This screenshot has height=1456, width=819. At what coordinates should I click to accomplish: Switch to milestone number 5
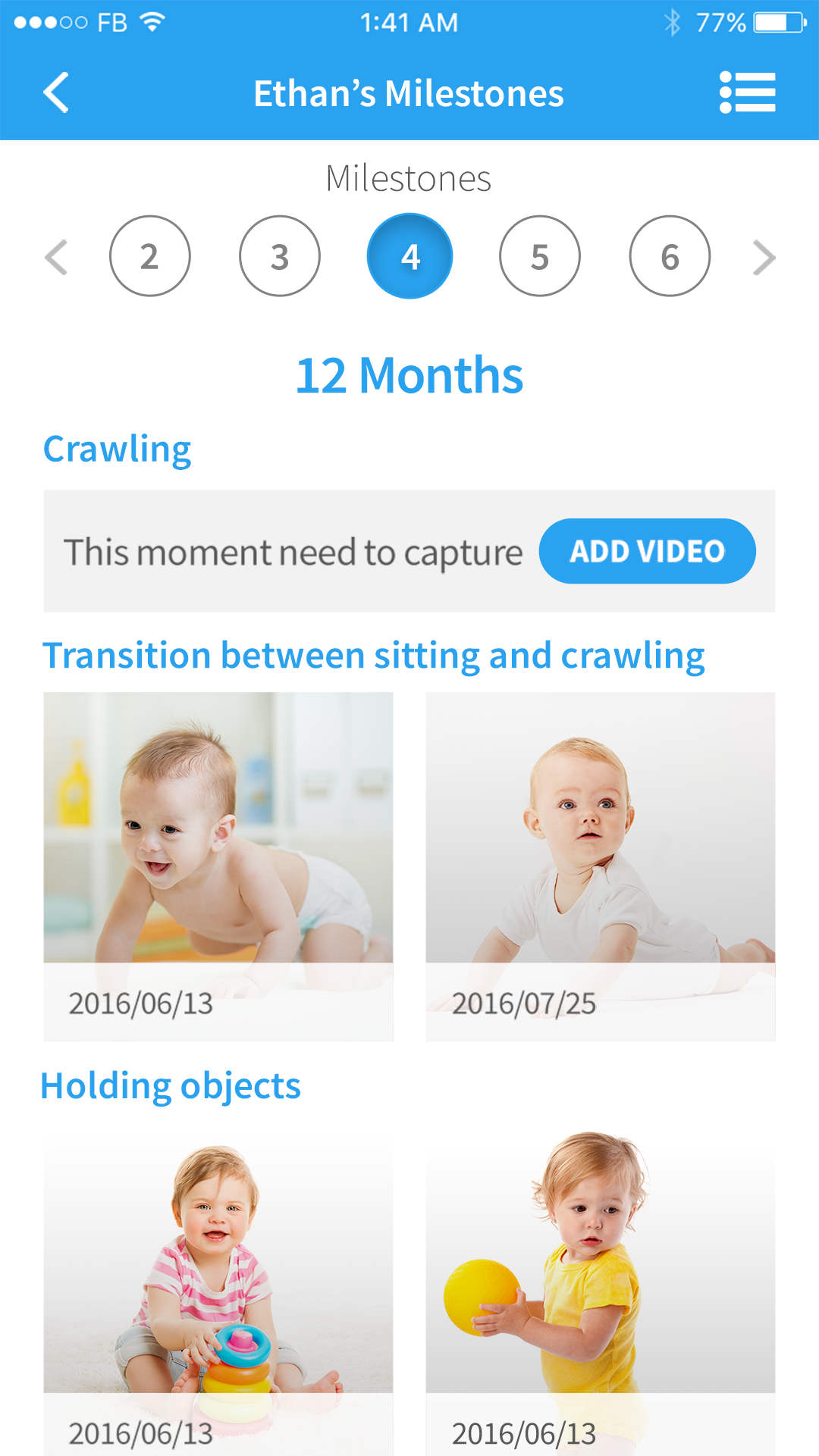coord(540,256)
